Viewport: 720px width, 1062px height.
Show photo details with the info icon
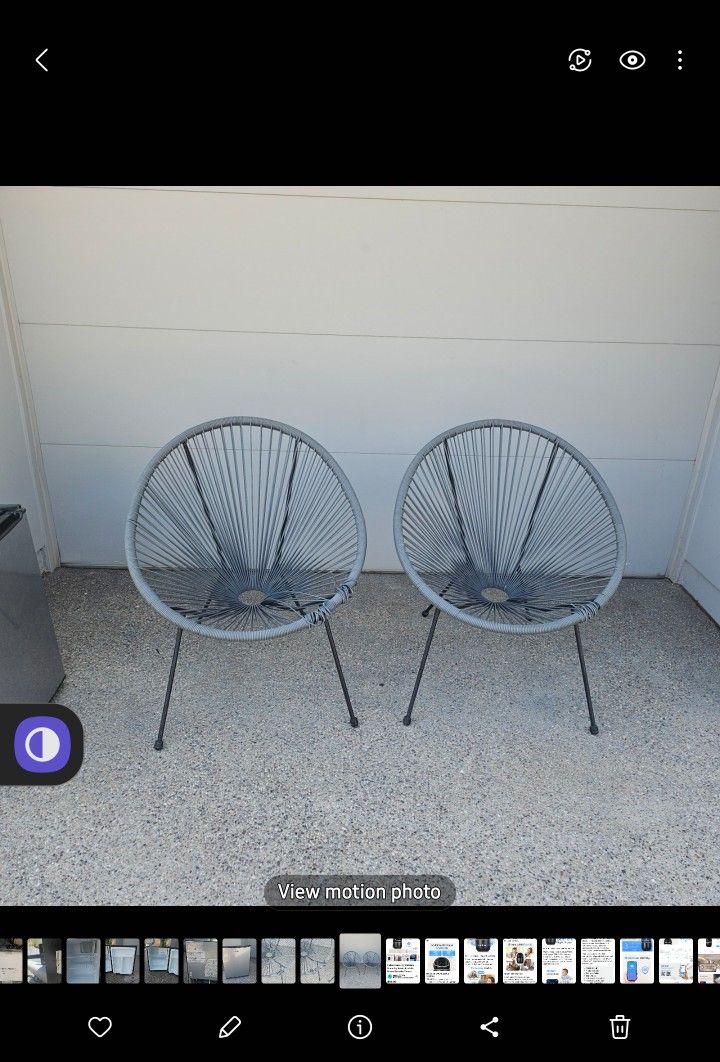pos(360,1026)
